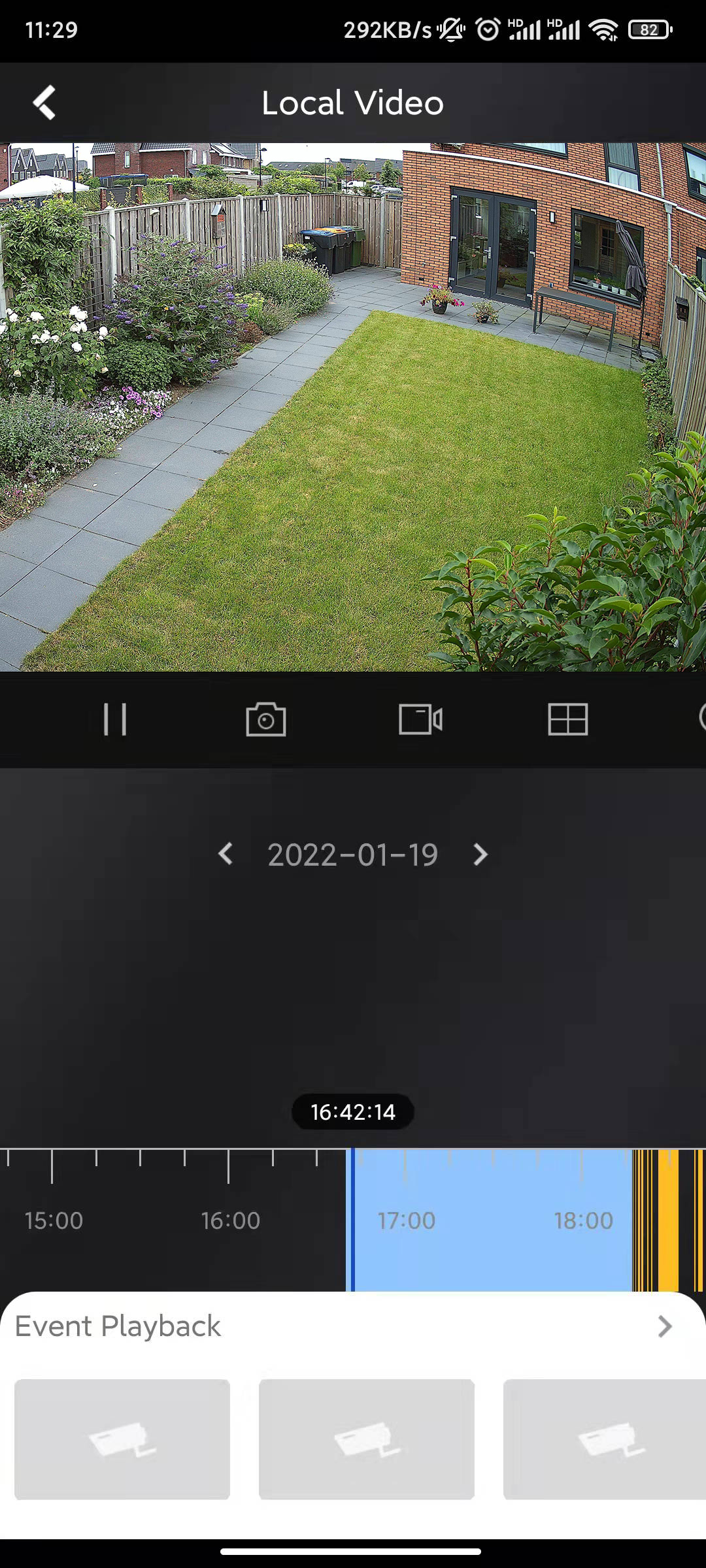Pause the video playback

(x=115, y=719)
